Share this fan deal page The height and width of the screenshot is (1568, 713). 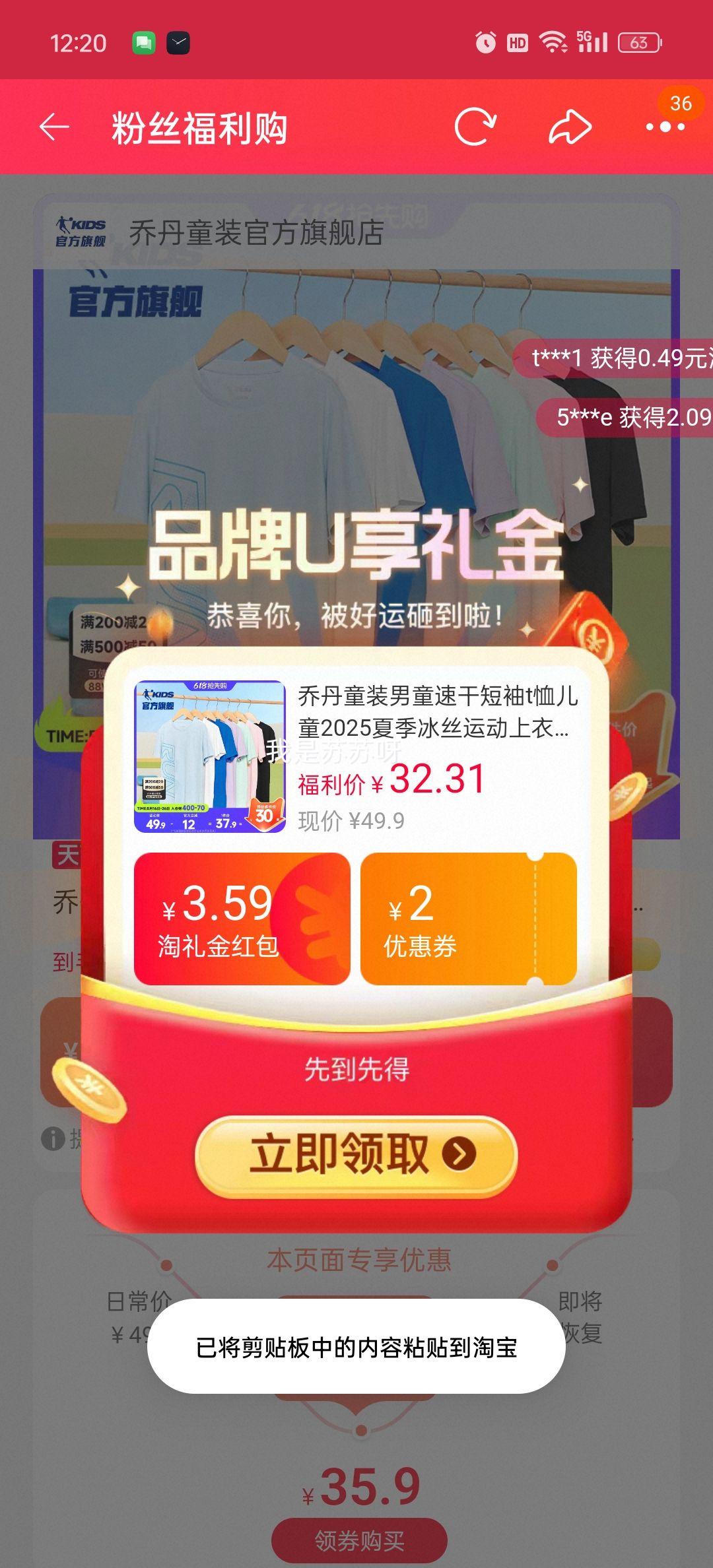570,127
